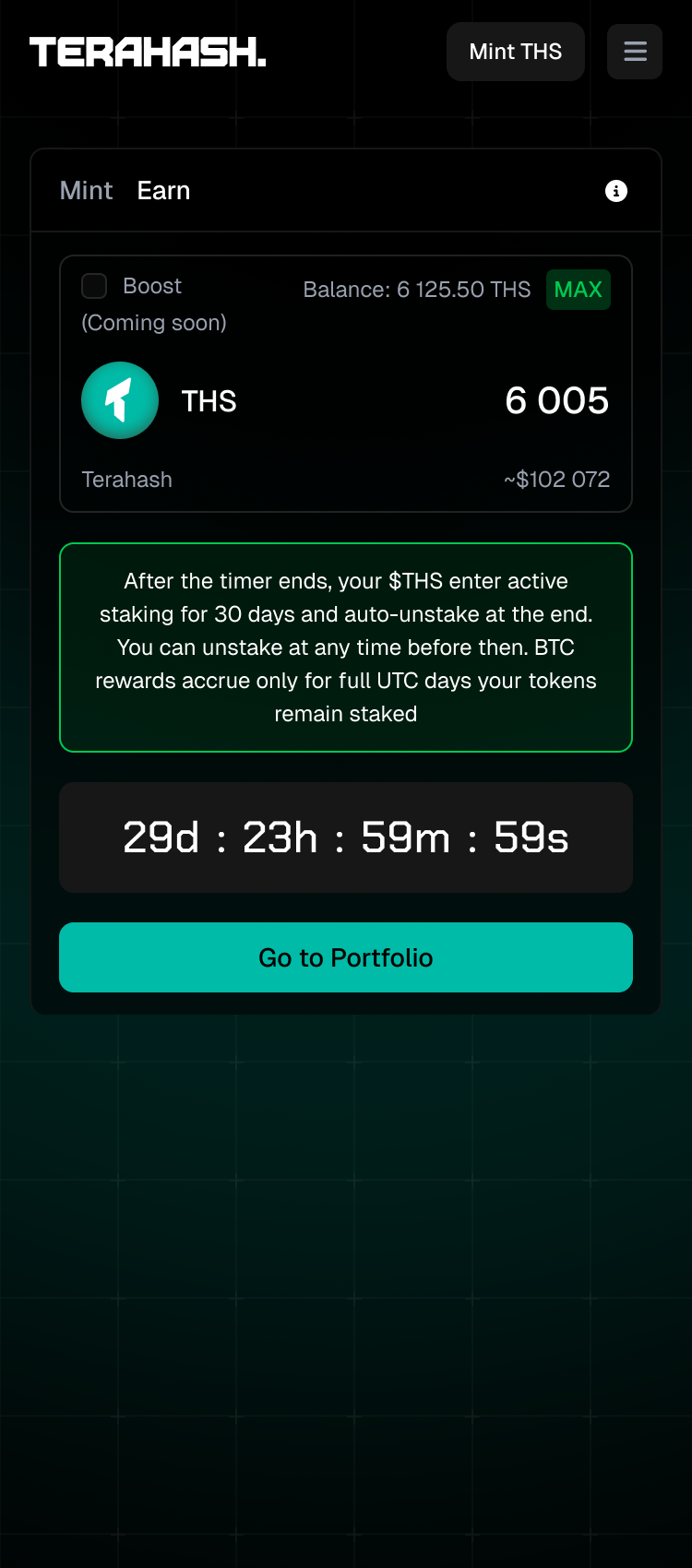The height and width of the screenshot is (1568, 692).
Task: Switch to the Mint tab
Action: click(86, 191)
